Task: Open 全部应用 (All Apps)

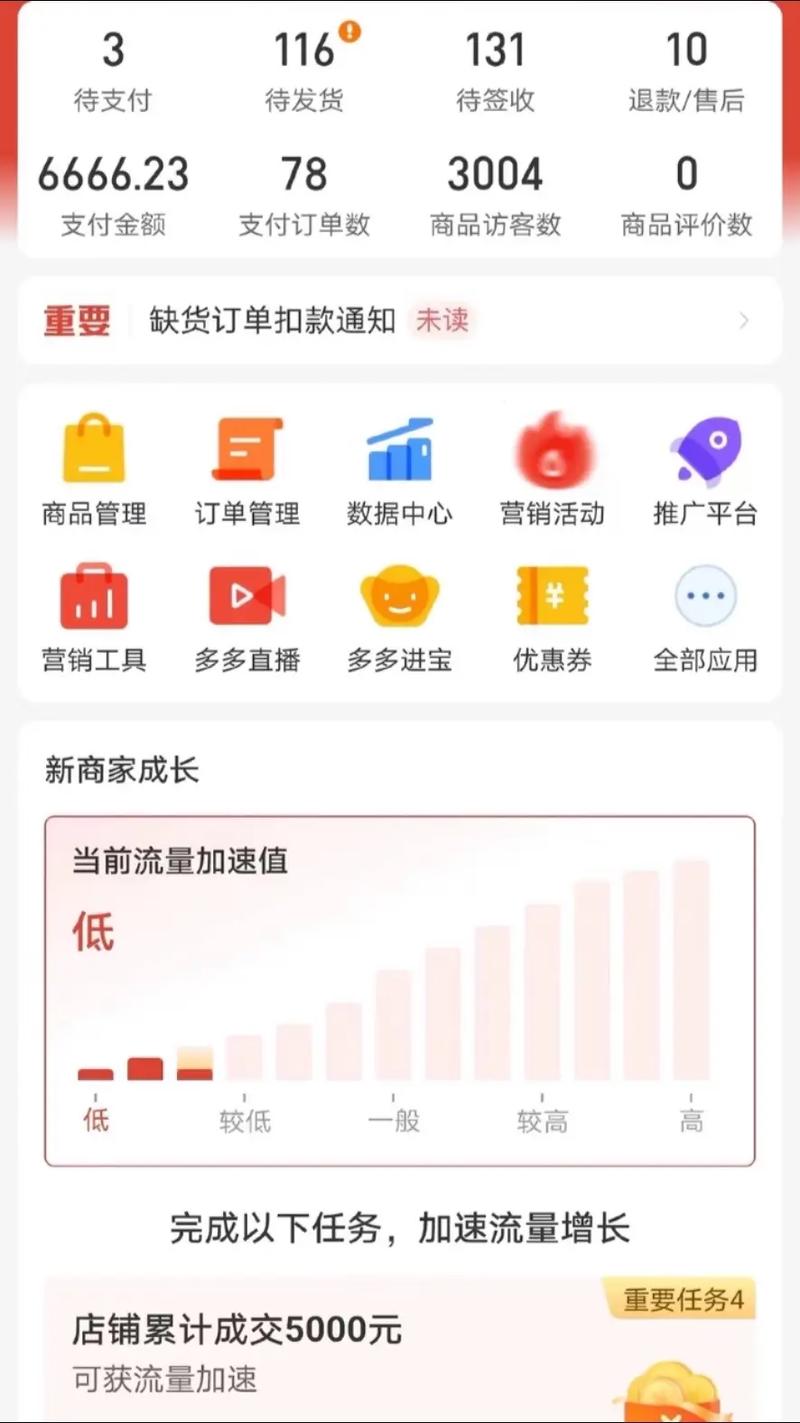Action: pos(707,614)
